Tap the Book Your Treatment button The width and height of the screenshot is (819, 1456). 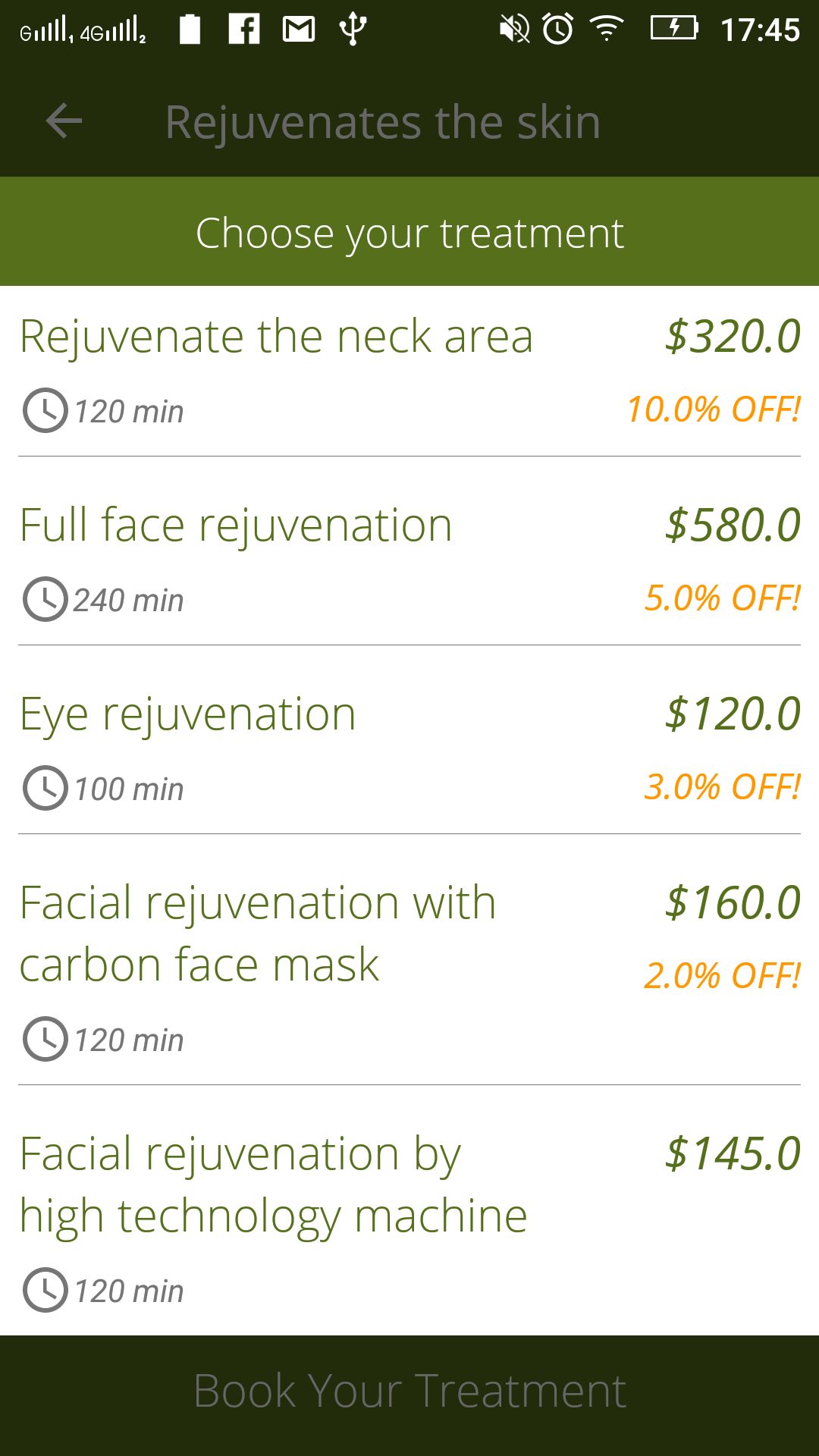(409, 1392)
